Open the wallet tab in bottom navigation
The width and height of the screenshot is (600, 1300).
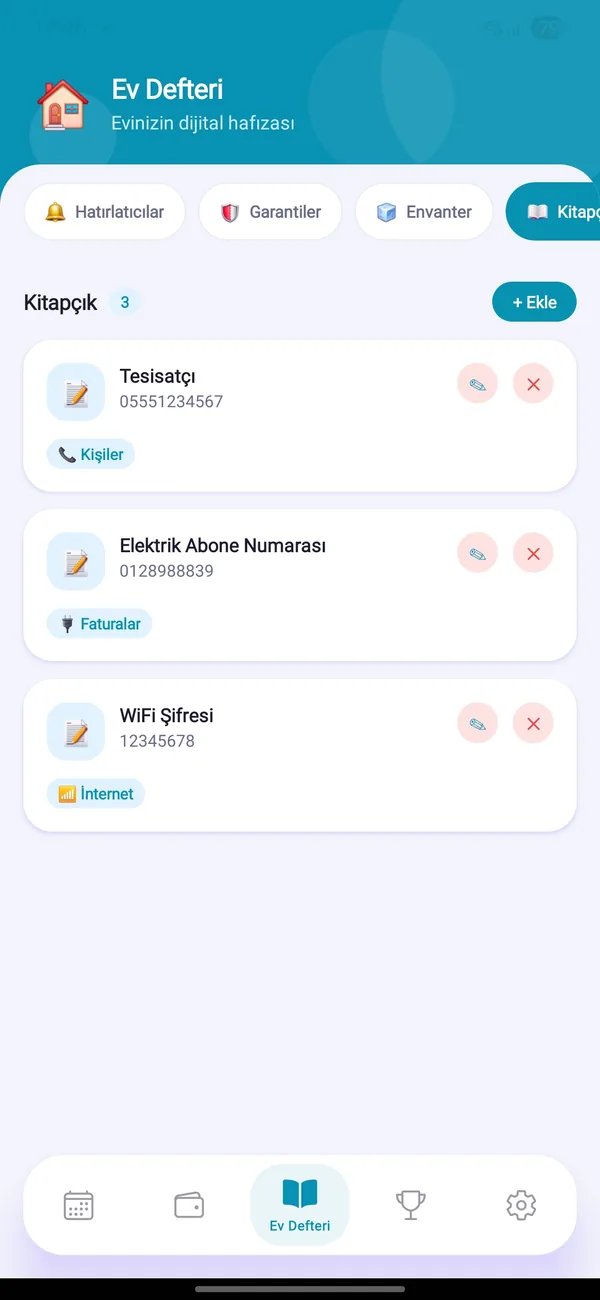[x=189, y=1205]
